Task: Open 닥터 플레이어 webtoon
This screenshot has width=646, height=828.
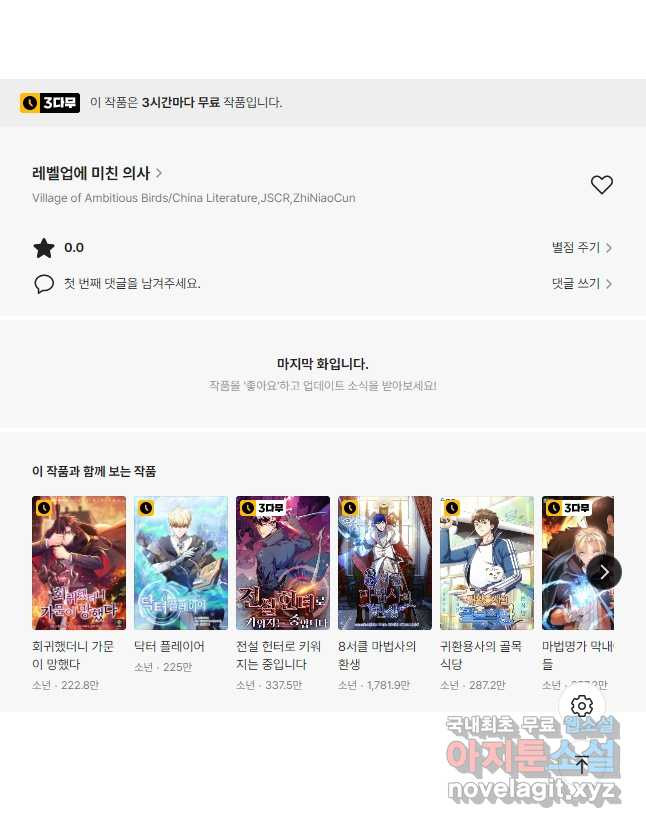Action: click(x=181, y=563)
